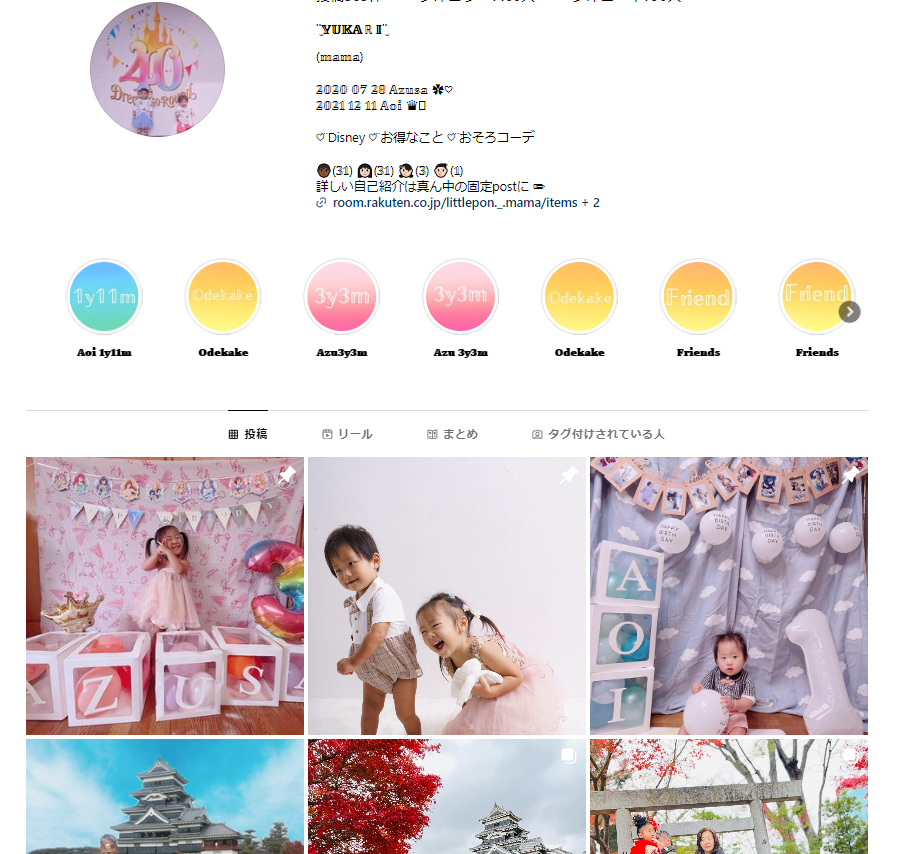The width and height of the screenshot is (909, 854).
Task: Open the room.rakuten.co.jp link in bio
Action: 455,203
